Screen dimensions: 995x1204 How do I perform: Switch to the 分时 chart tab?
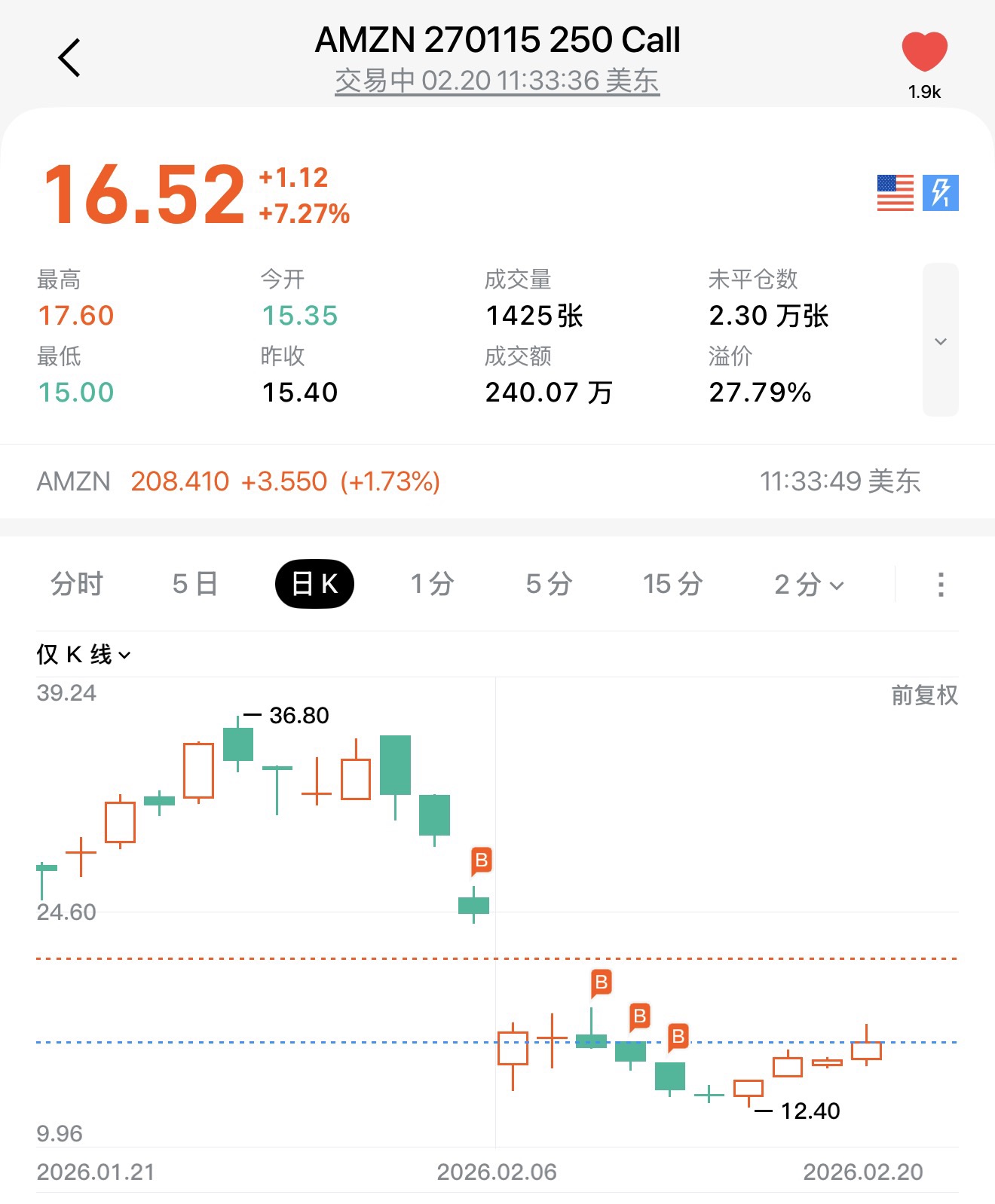point(77,584)
